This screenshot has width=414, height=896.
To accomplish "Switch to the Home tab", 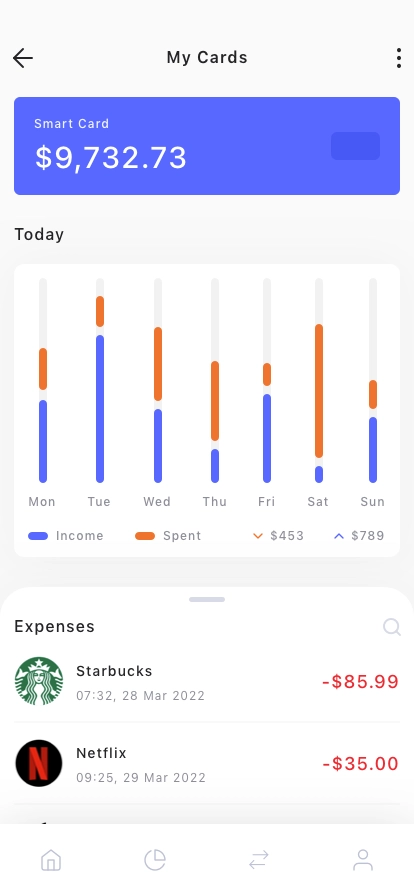I will click(51, 860).
